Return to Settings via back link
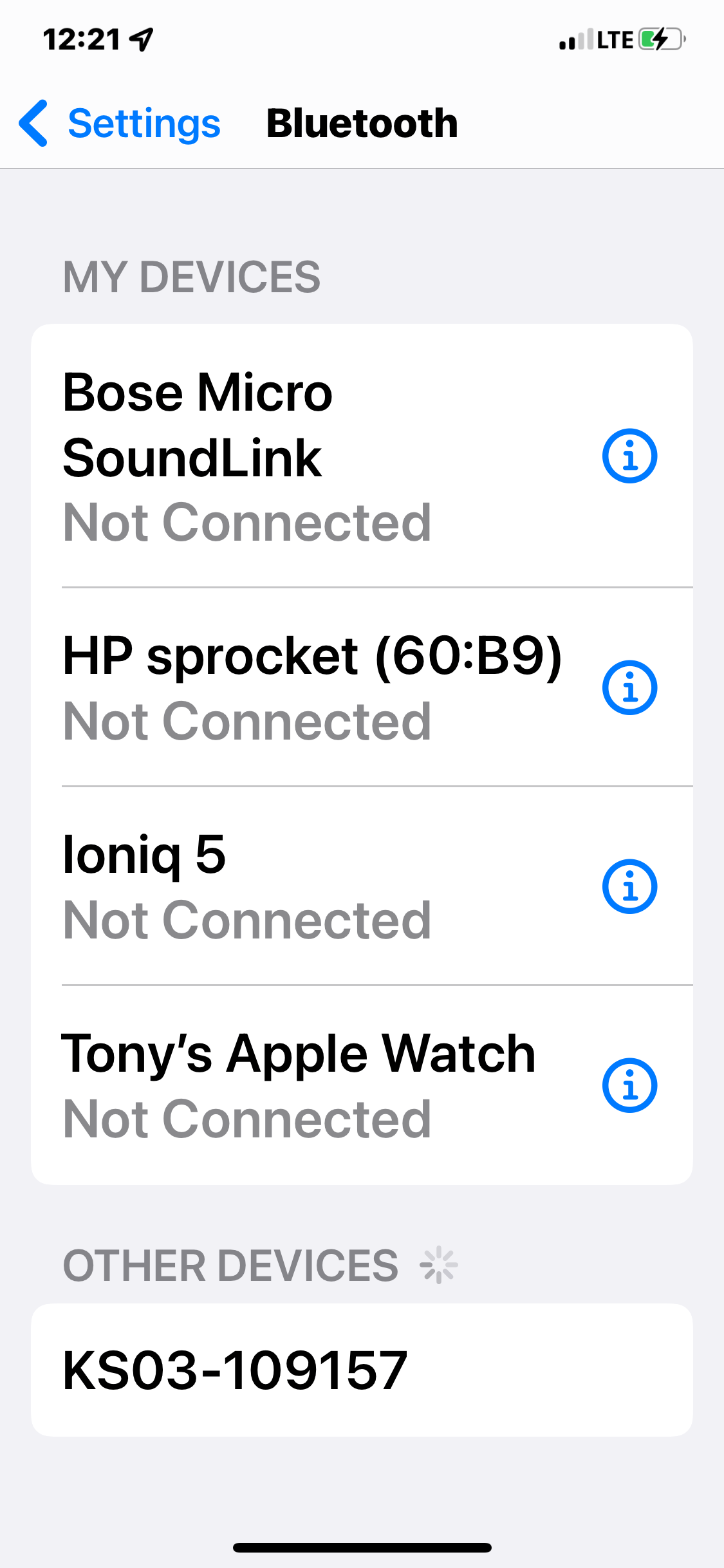This screenshot has height=1568, width=724. click(x=143, y=123)
